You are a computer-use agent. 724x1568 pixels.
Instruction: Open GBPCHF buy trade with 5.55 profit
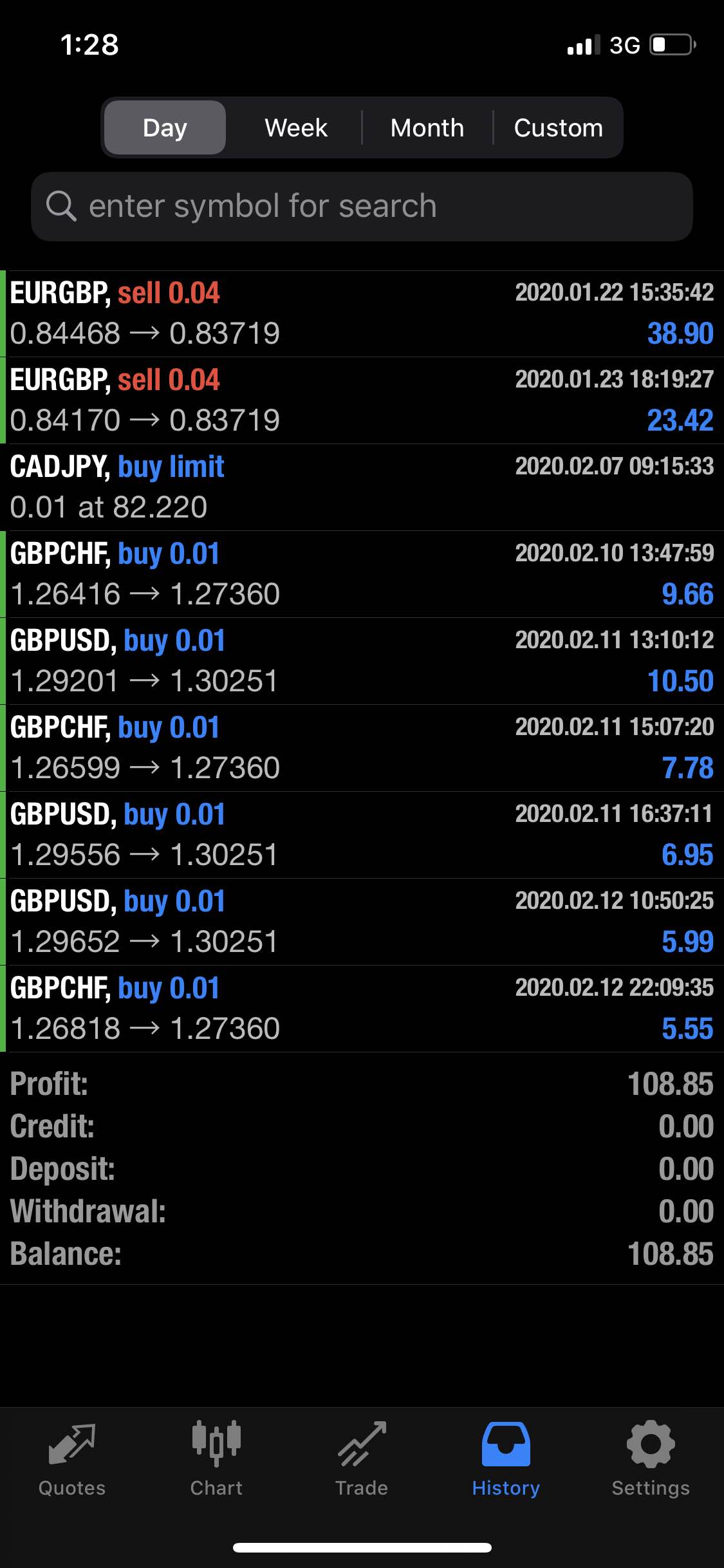pyautogui.click(x=362, y=1009)
